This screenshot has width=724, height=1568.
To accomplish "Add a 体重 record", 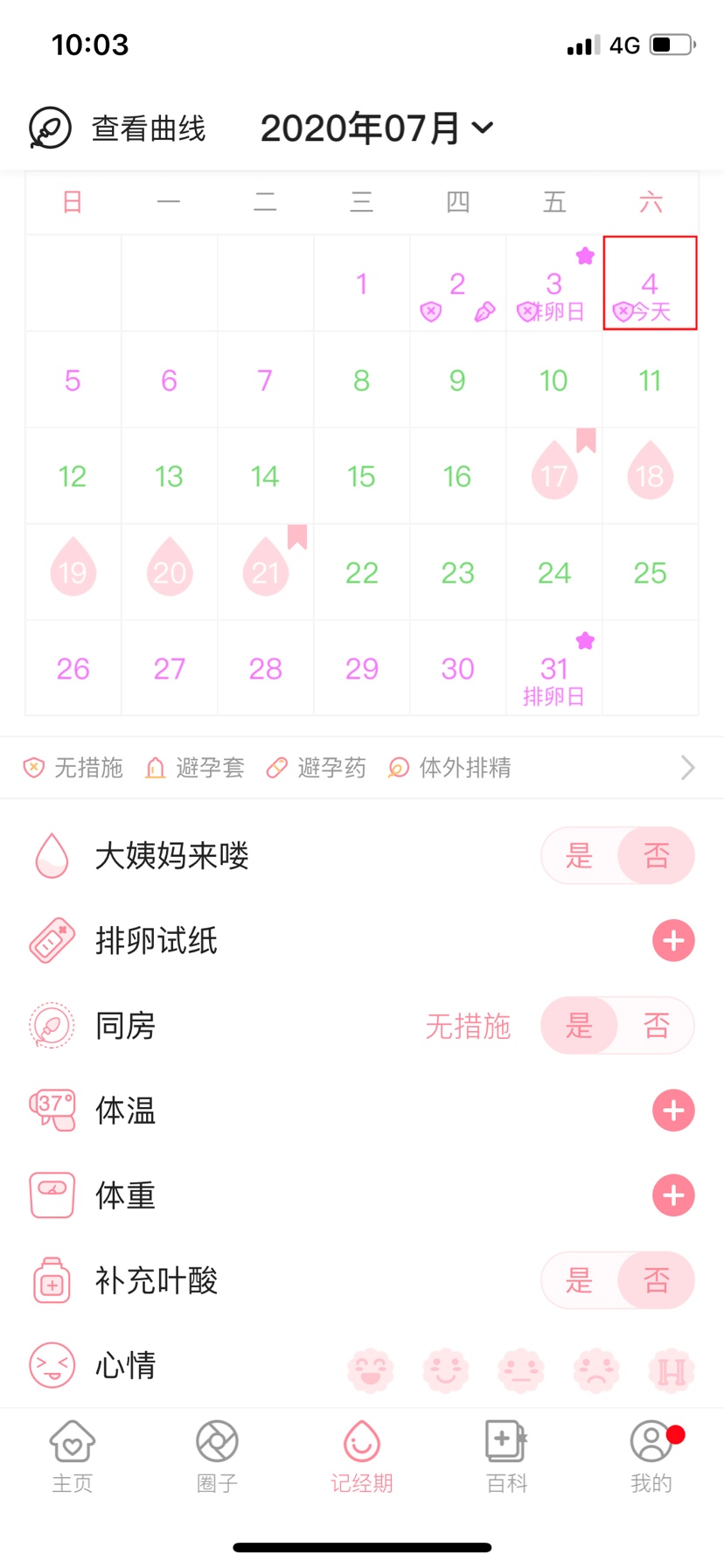I will pos(673,1195).
